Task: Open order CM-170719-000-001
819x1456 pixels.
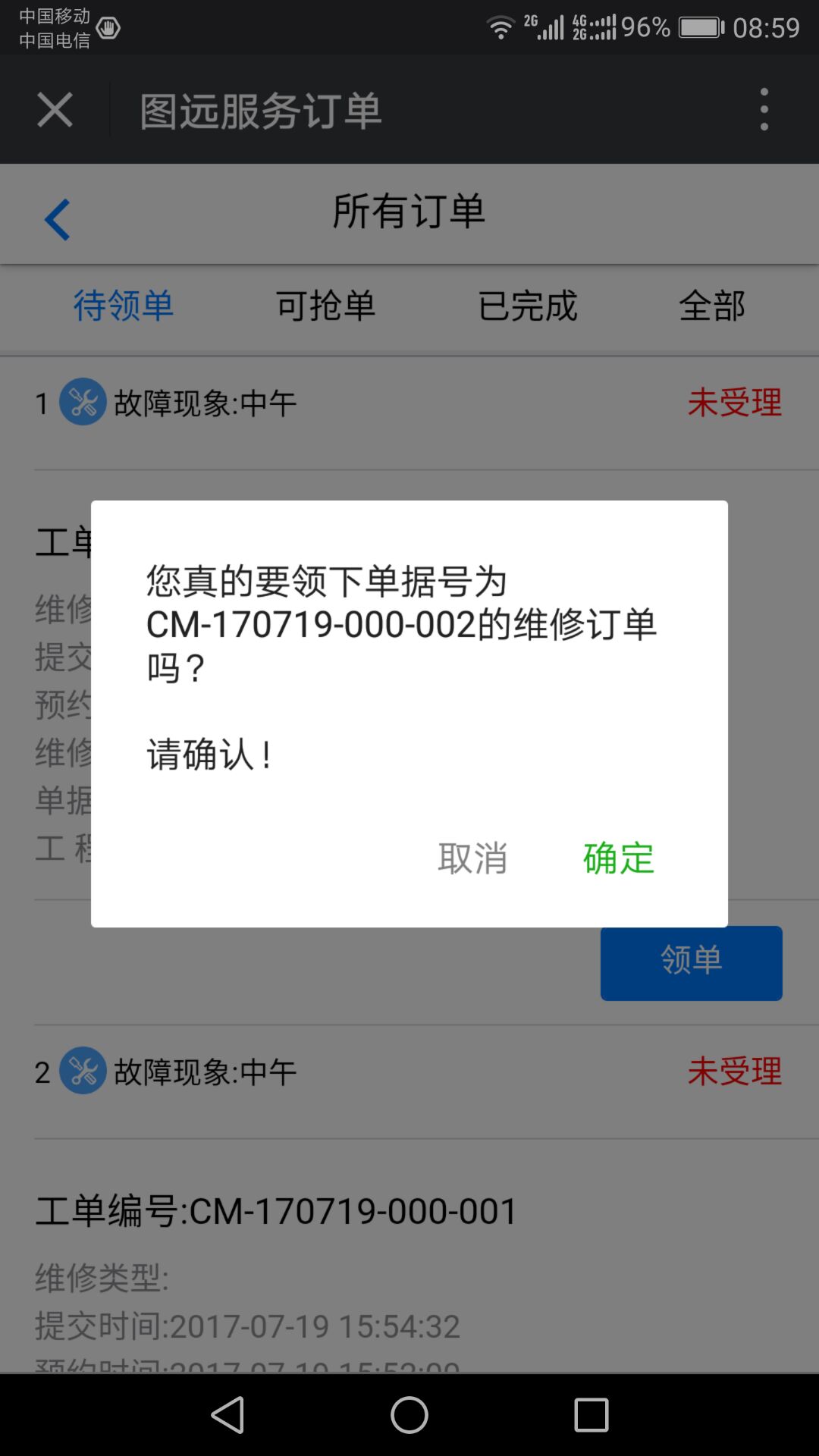Action: (277, 1211)
